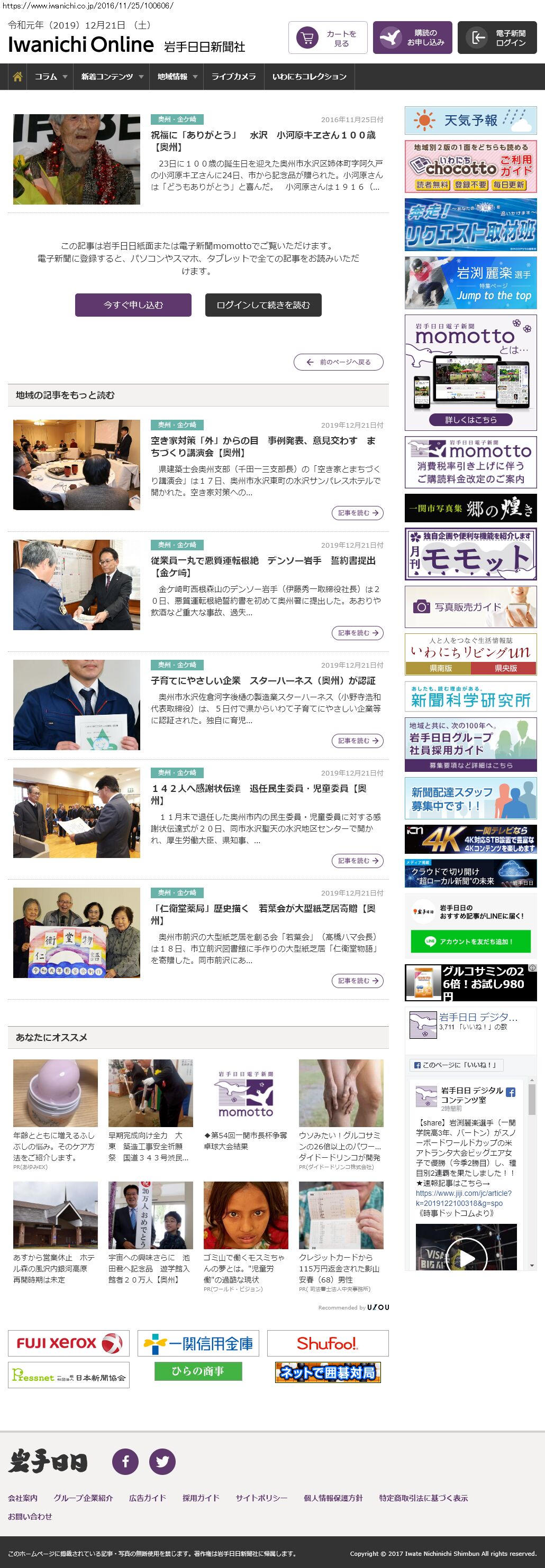Open 購読のお申し込み subscription page

[x=412, y=38]
